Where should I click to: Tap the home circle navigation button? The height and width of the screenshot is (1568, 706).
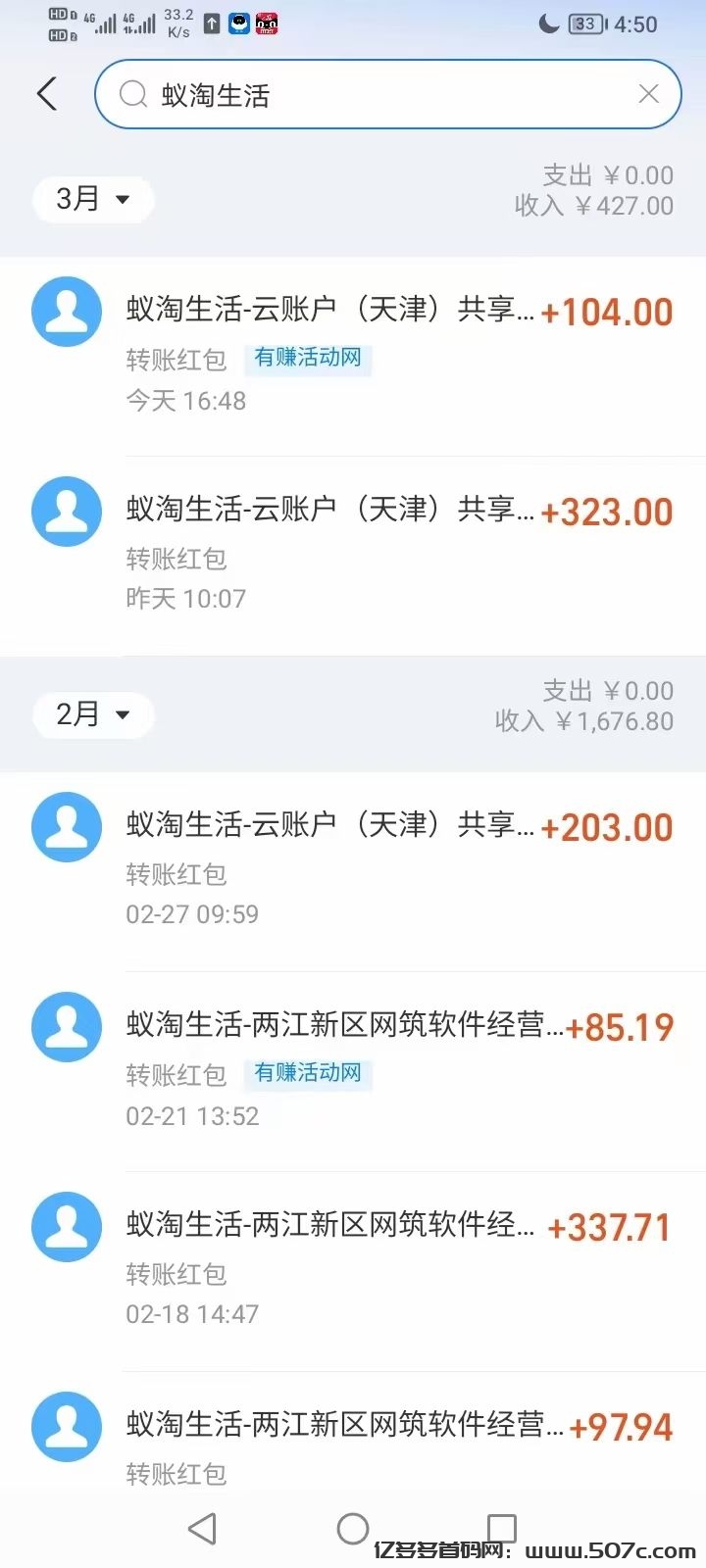353,1527
